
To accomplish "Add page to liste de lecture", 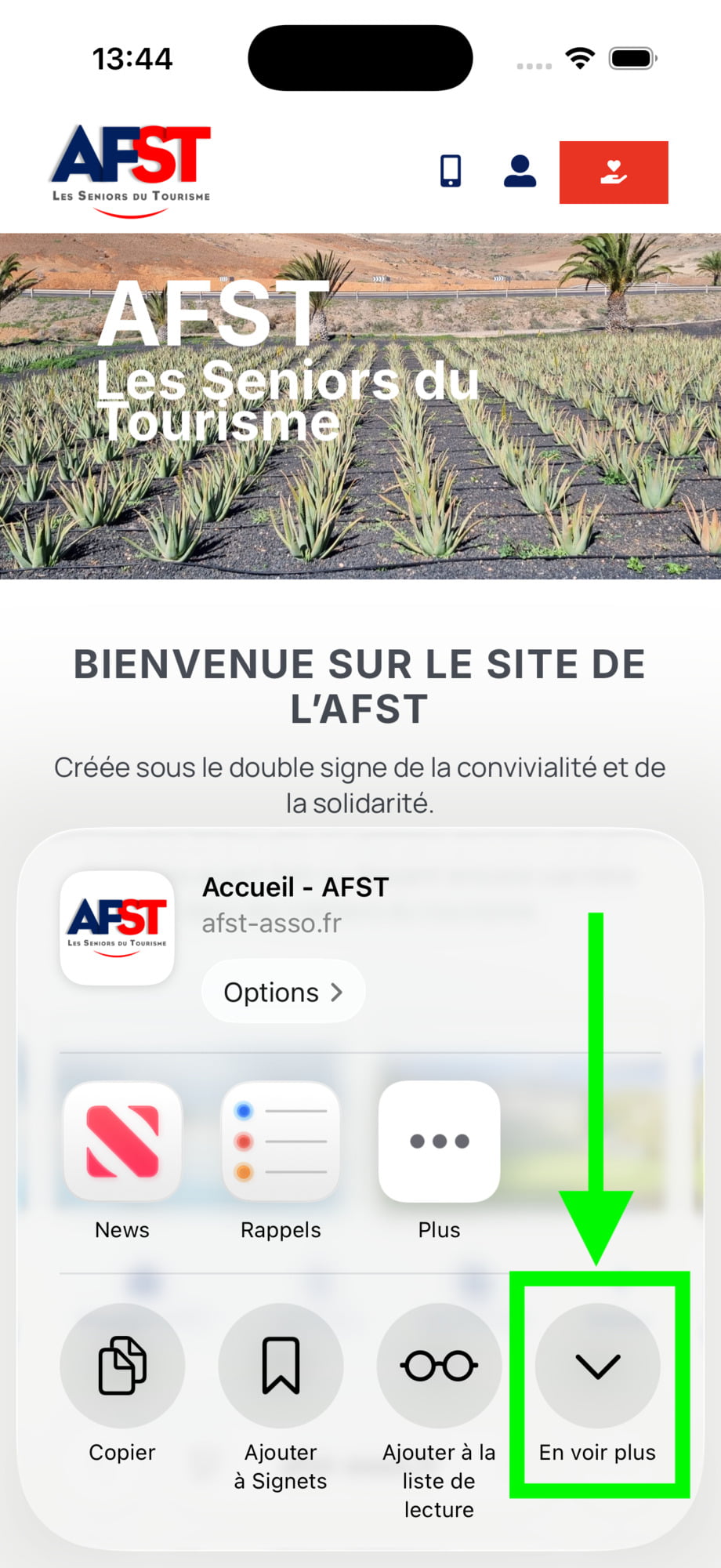I will (x=439, y=1366).
